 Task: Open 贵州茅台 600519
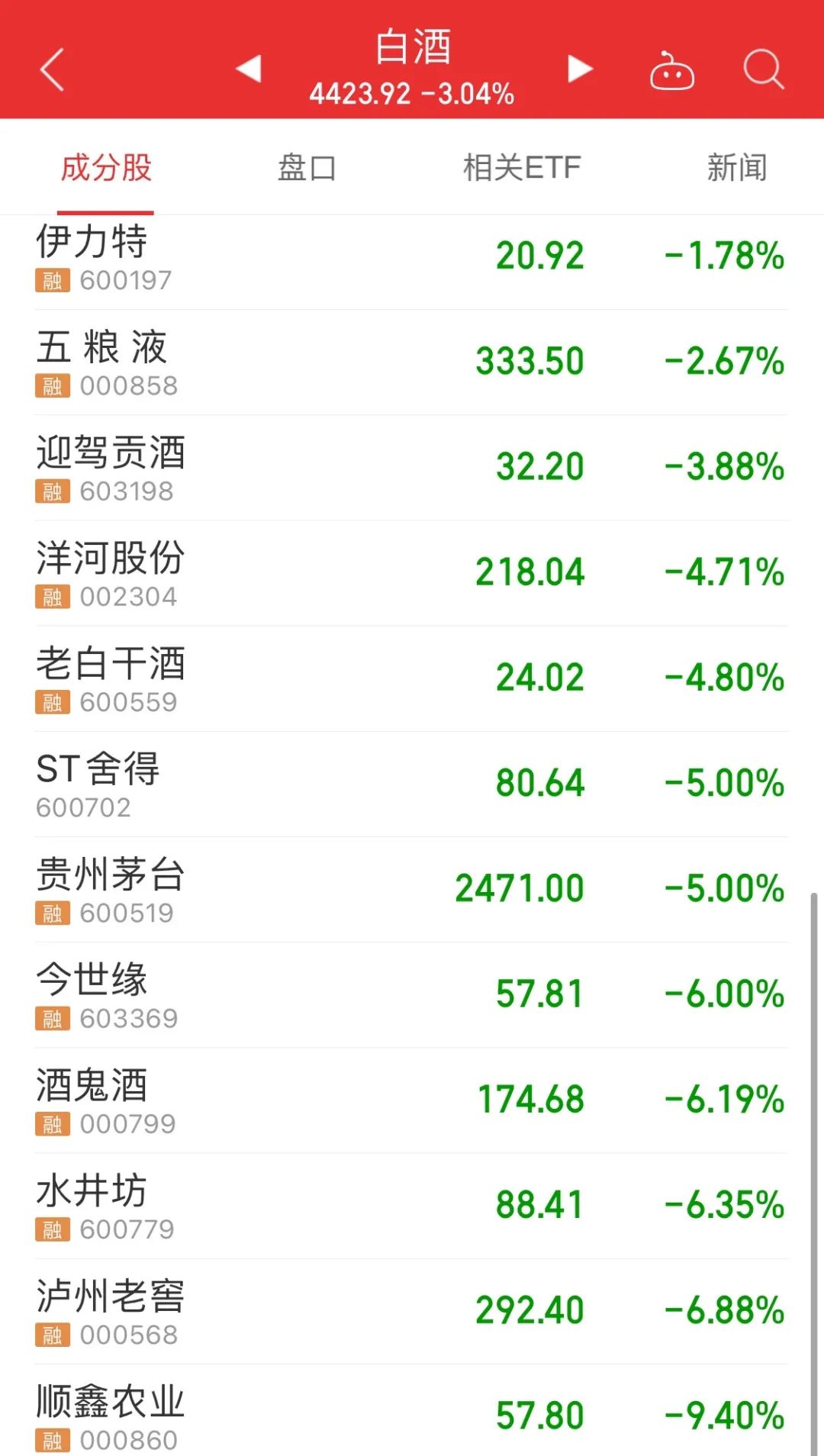click(412, 889)
